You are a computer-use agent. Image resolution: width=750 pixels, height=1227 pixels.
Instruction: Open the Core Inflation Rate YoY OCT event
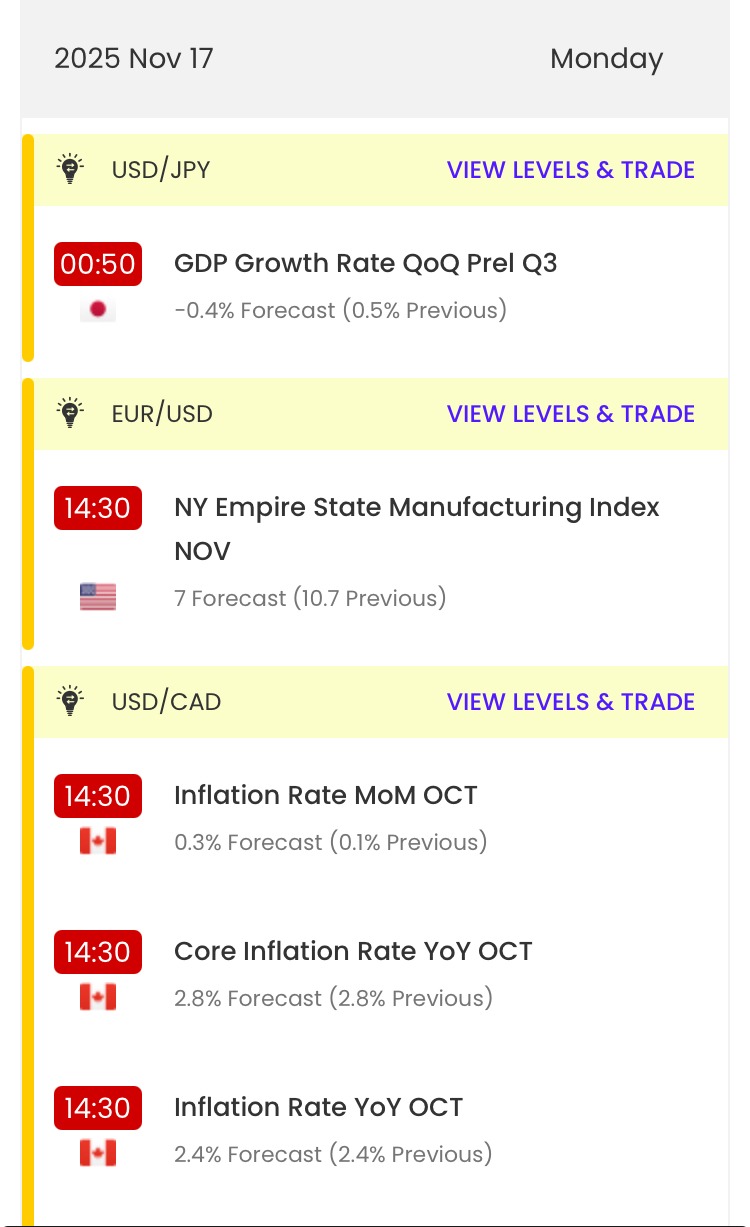(x=353, y=952)
